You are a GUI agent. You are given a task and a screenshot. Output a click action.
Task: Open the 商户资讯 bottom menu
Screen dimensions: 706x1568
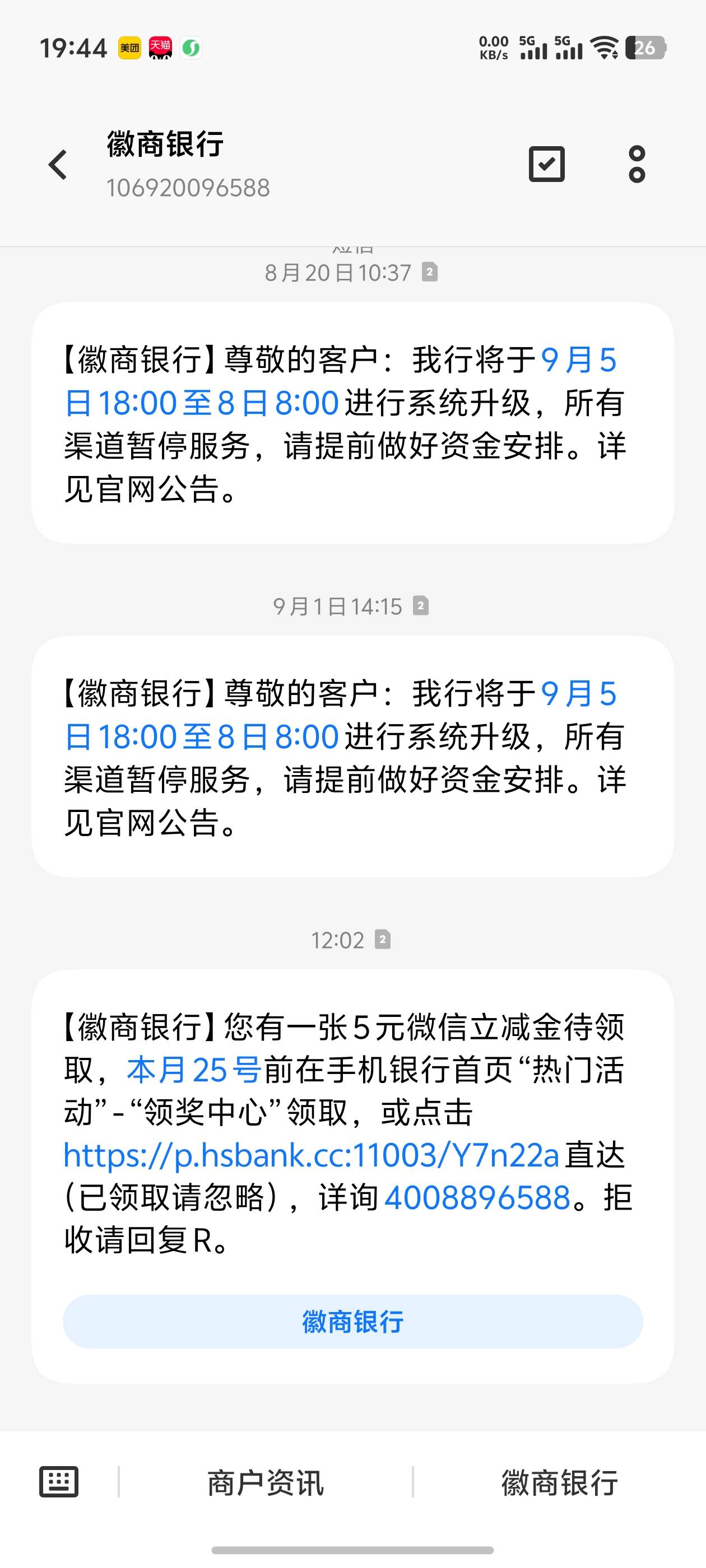[x=266, y=1482]
